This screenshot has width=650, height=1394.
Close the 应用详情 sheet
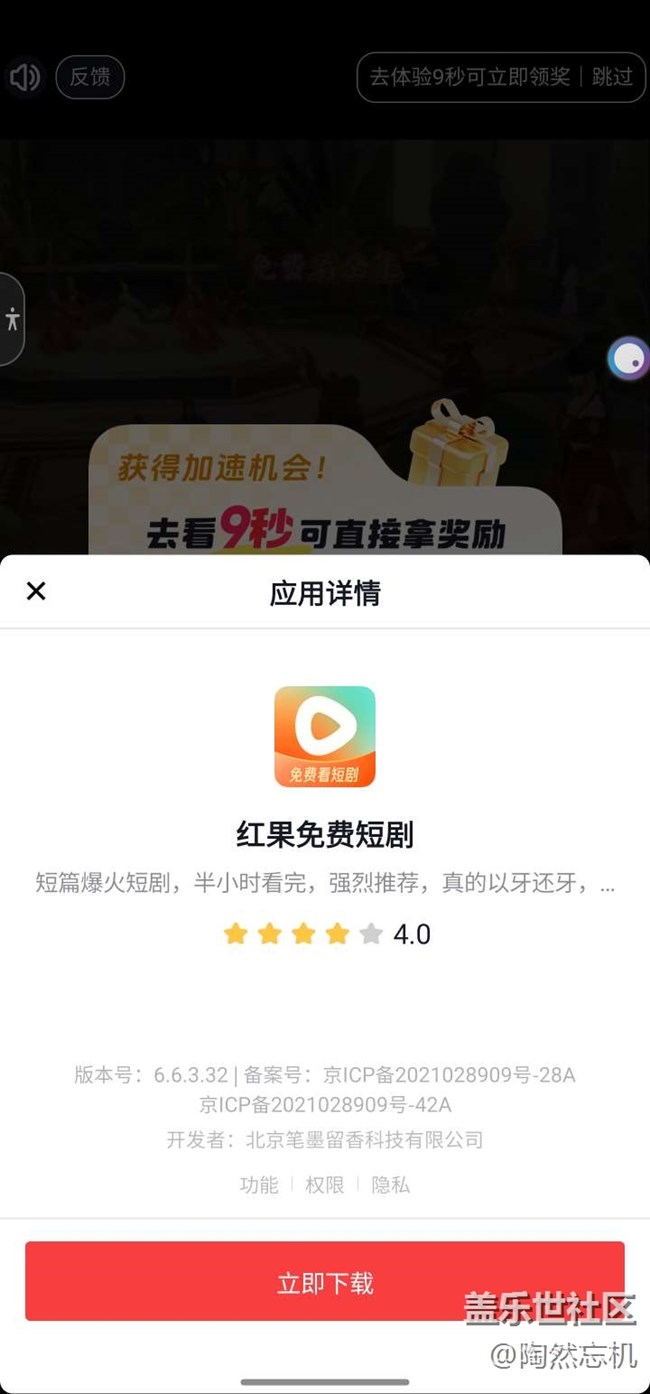(36, 591)
